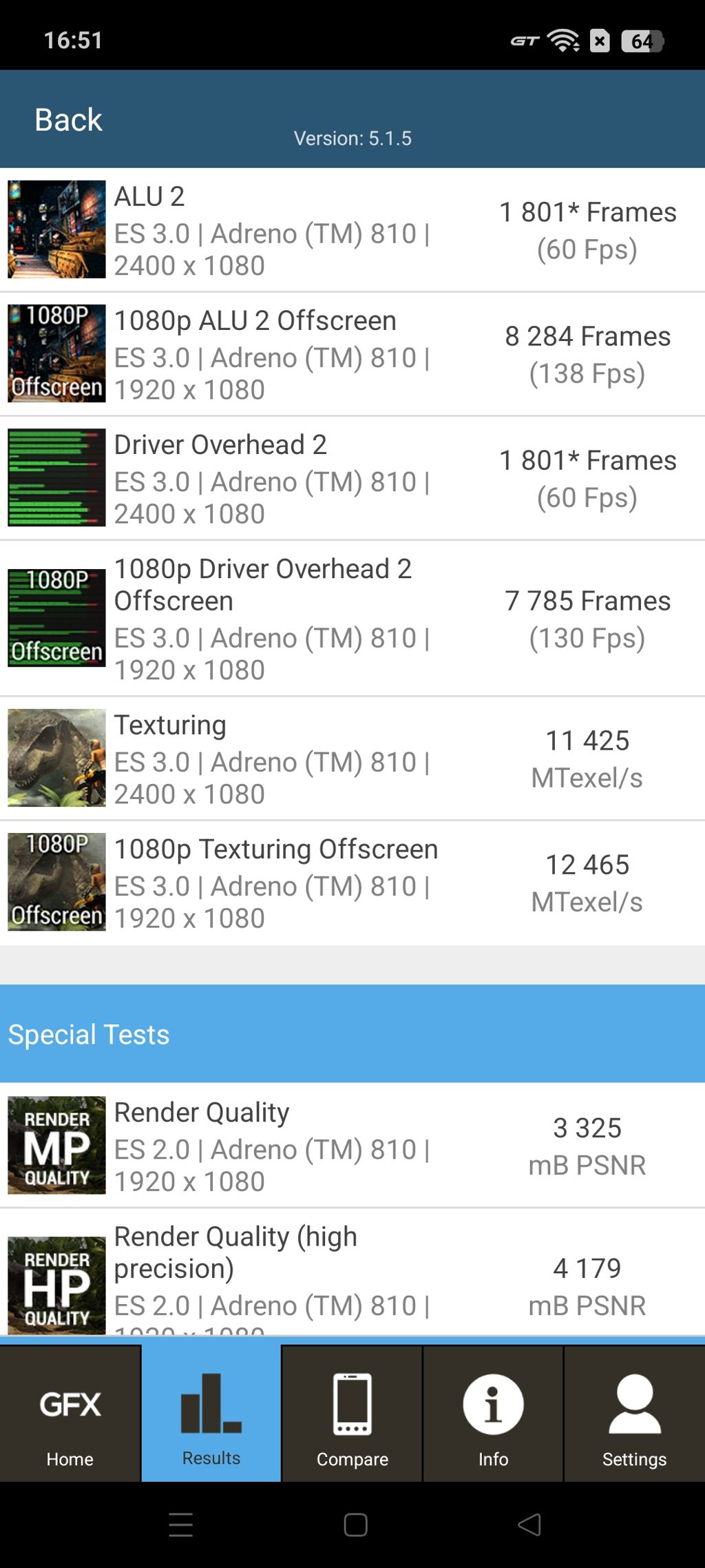Viewport: 705px width, 1568px height.
Task: Open 1080p ALU 2 Offscreen result
Action: click(x=352, y=354)
